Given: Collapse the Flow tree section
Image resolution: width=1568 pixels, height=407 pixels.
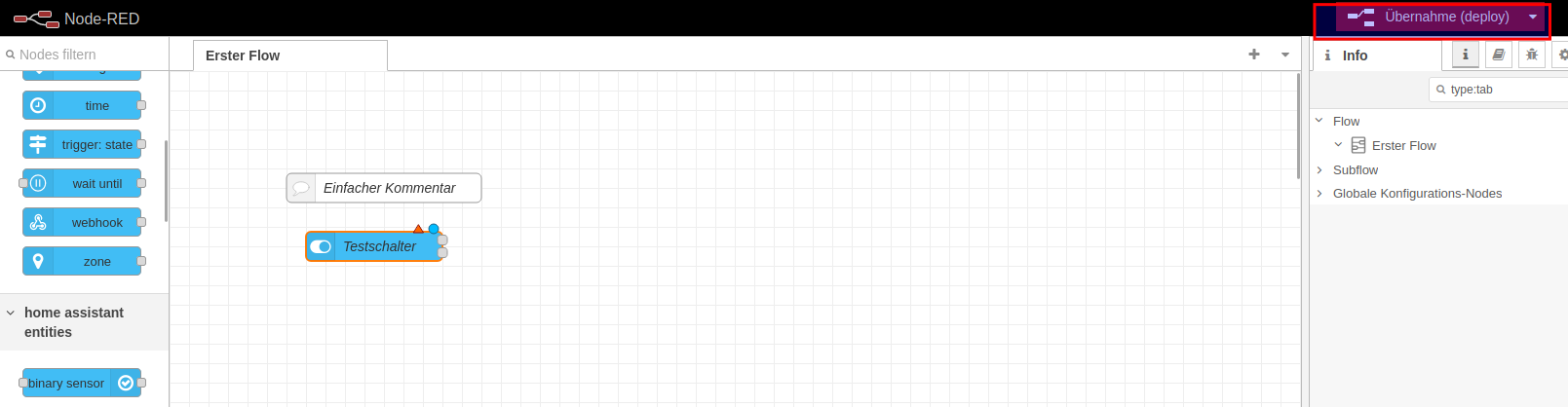Looking at the screenshot, I should click(x=1319, y=121).
